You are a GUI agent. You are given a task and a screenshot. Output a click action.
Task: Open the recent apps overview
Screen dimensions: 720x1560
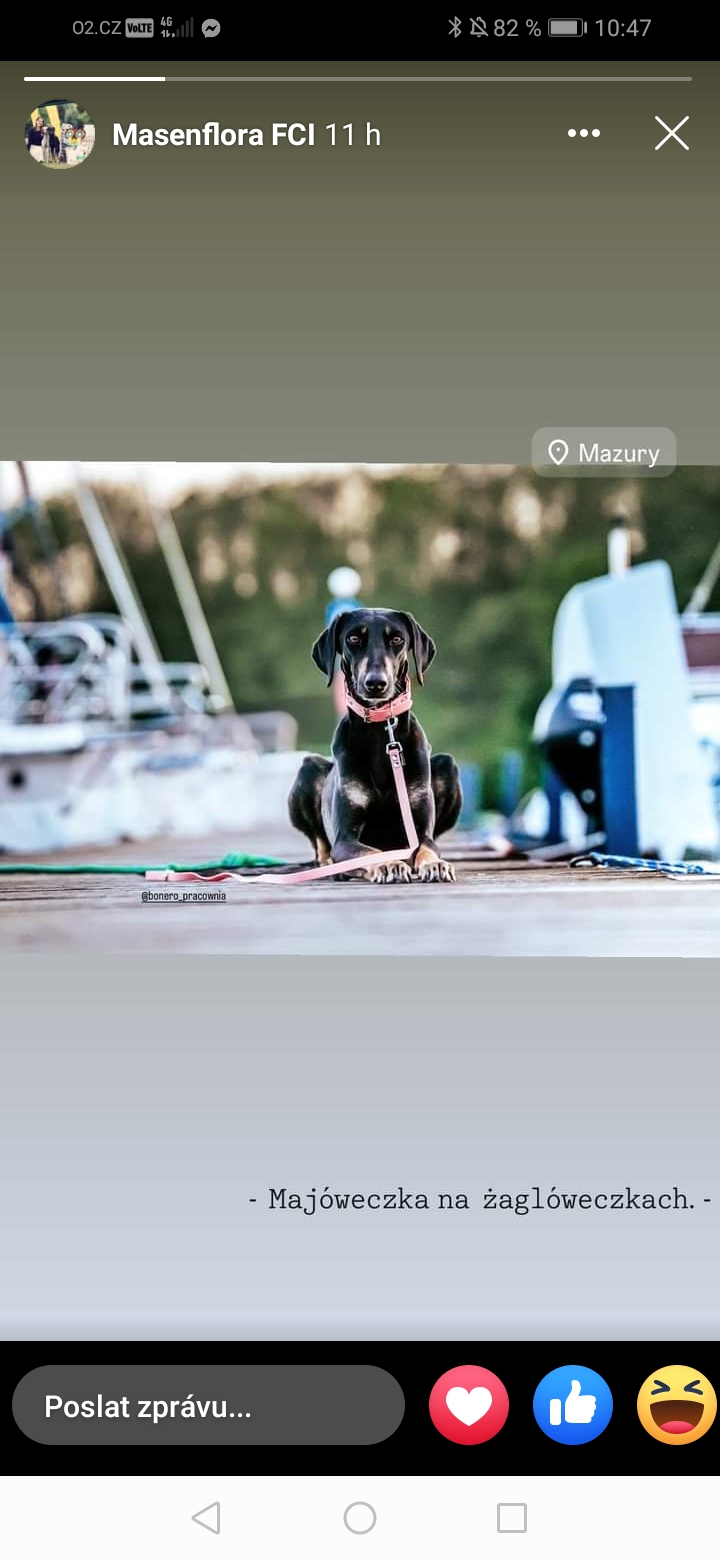tap(512, 1518)
